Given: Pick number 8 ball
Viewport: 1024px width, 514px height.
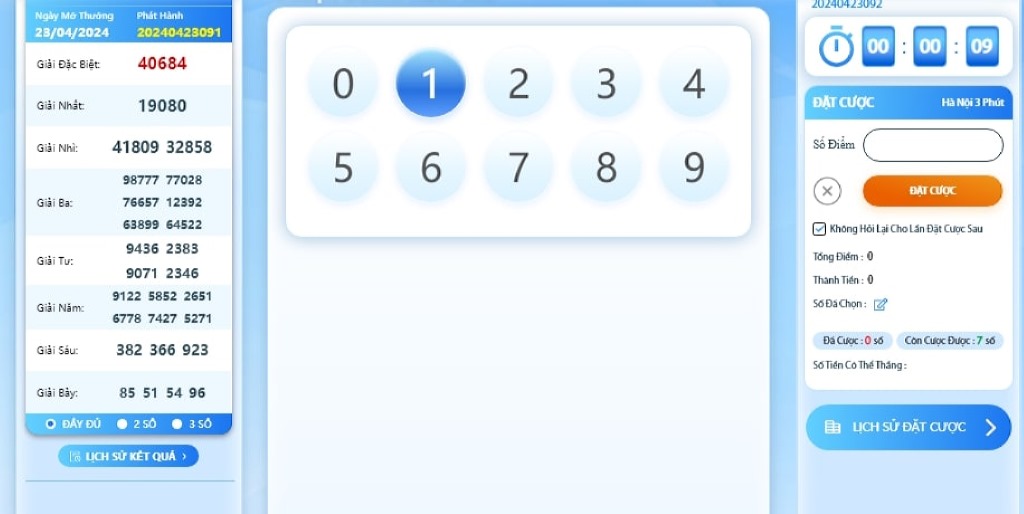Looking at the screenshot, I should (606, 168).
